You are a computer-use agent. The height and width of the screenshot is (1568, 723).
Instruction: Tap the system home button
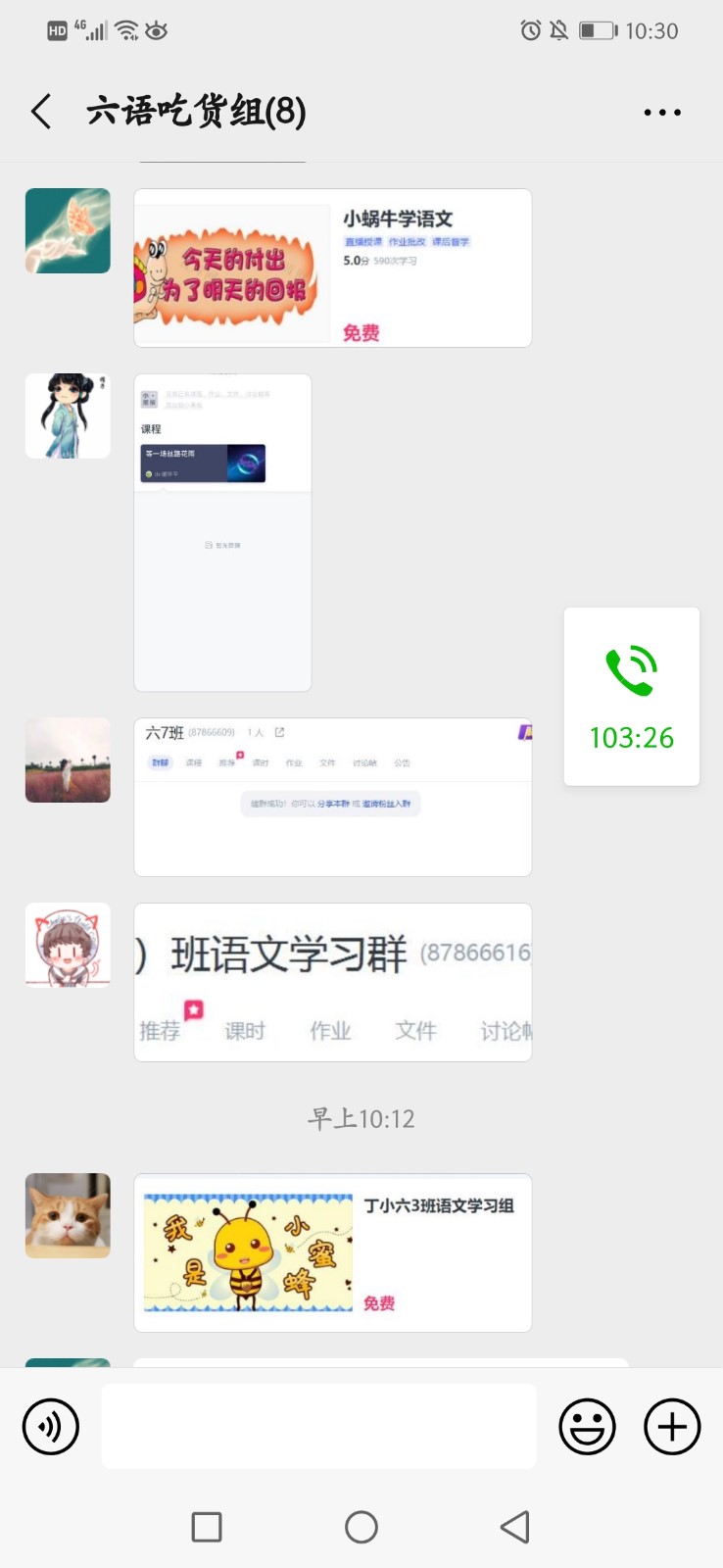click(361, 1527)
